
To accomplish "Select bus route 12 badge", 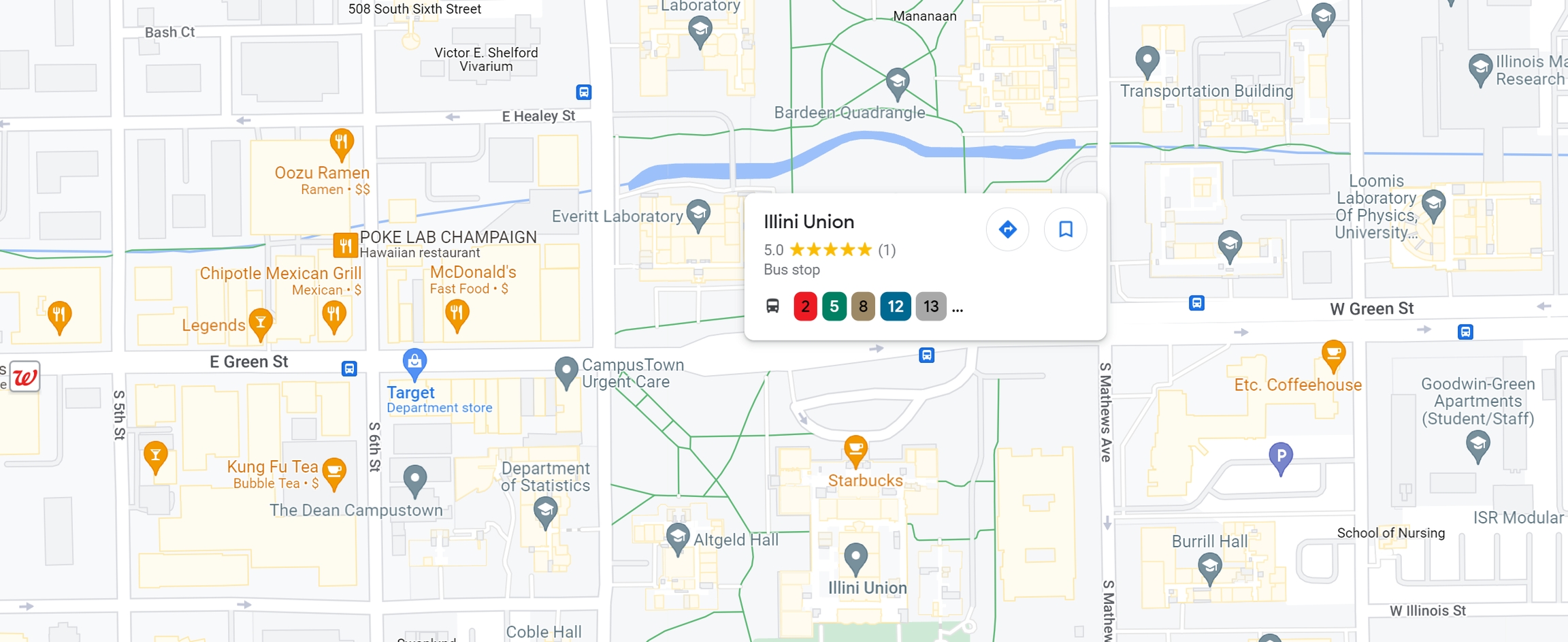I will point(895,306).
